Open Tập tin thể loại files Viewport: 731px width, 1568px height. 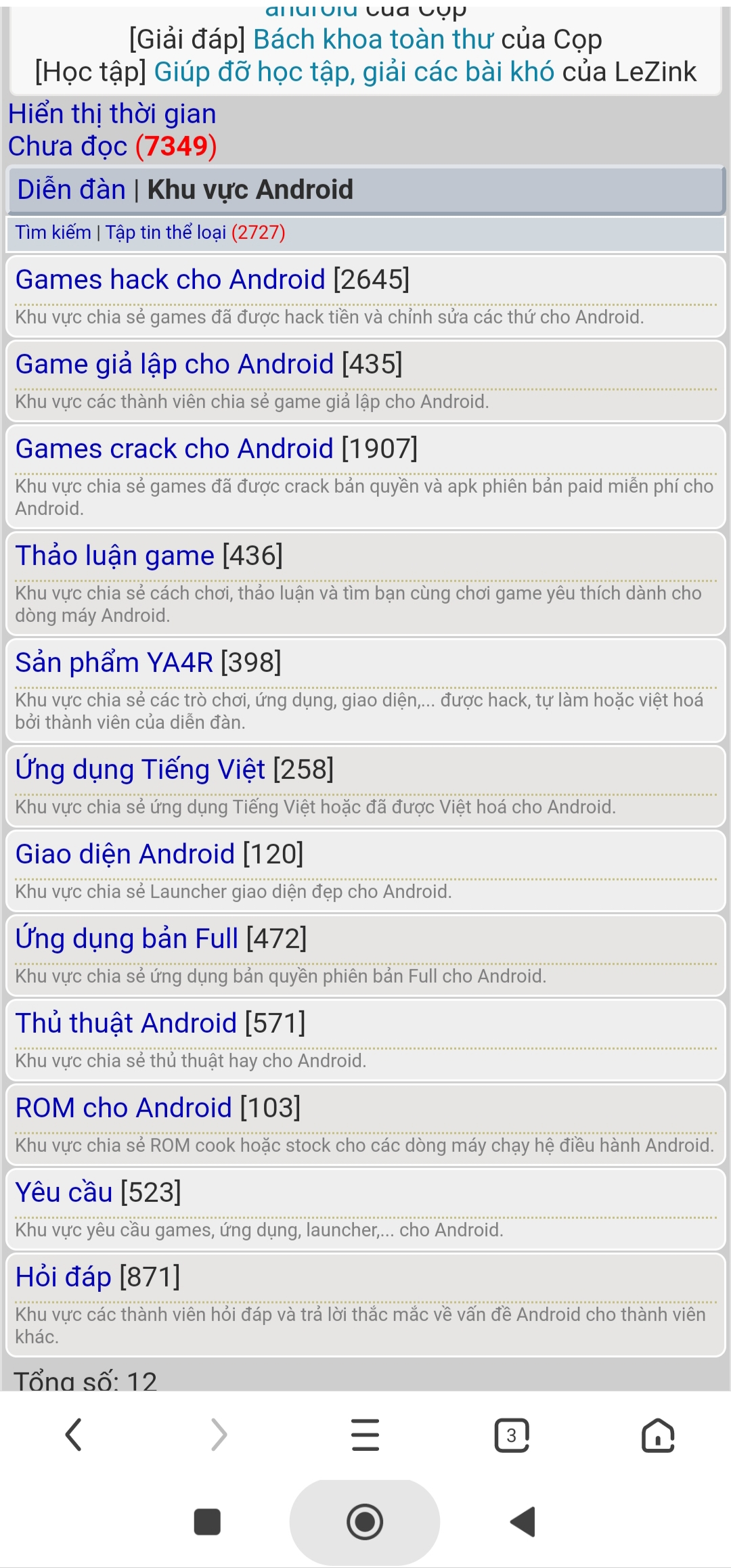pos(166,232)
